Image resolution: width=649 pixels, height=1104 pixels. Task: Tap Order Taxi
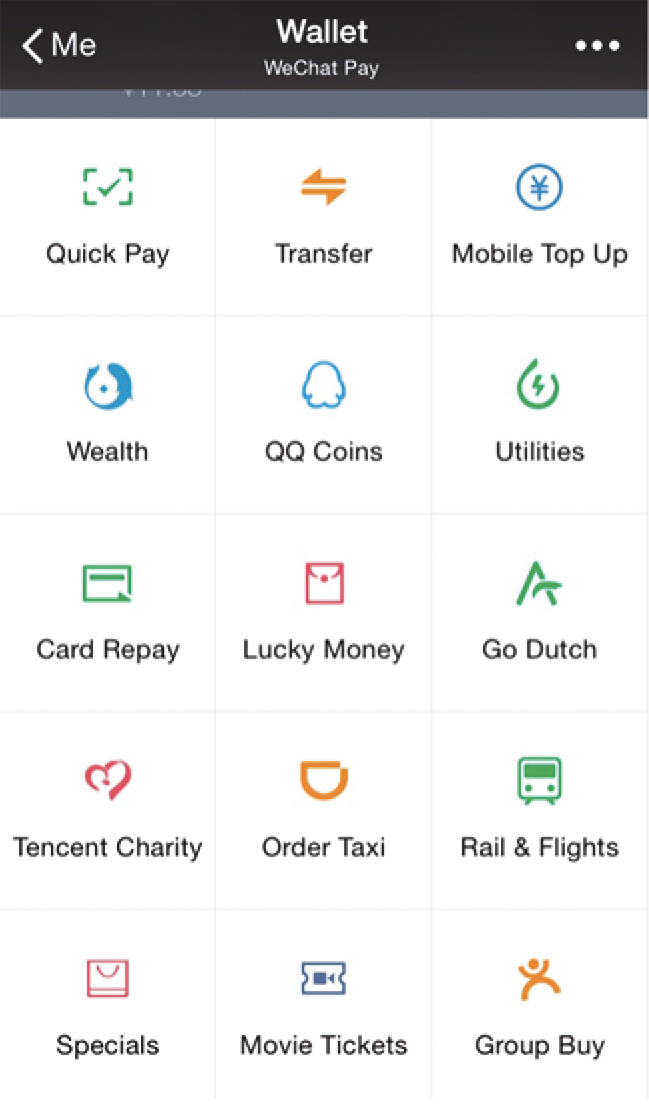[323, 811]
